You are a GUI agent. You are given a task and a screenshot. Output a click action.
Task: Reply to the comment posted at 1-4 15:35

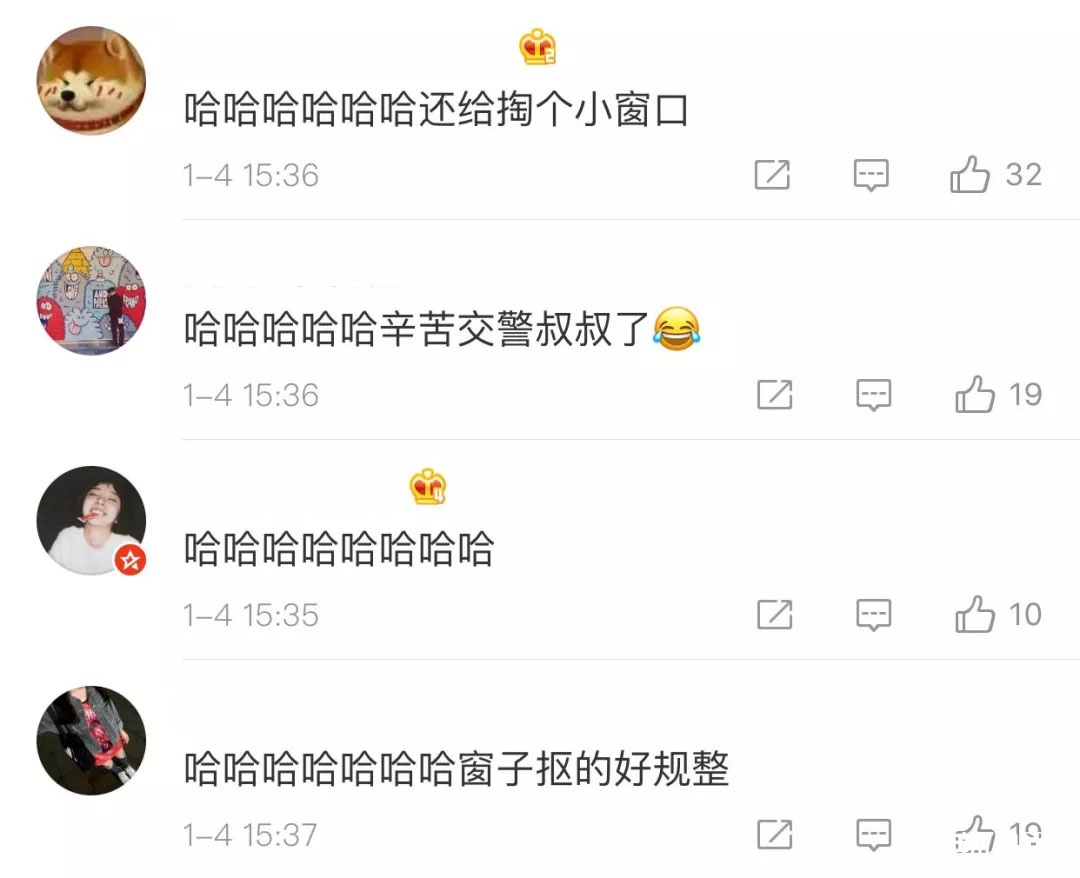click(874, 615)
